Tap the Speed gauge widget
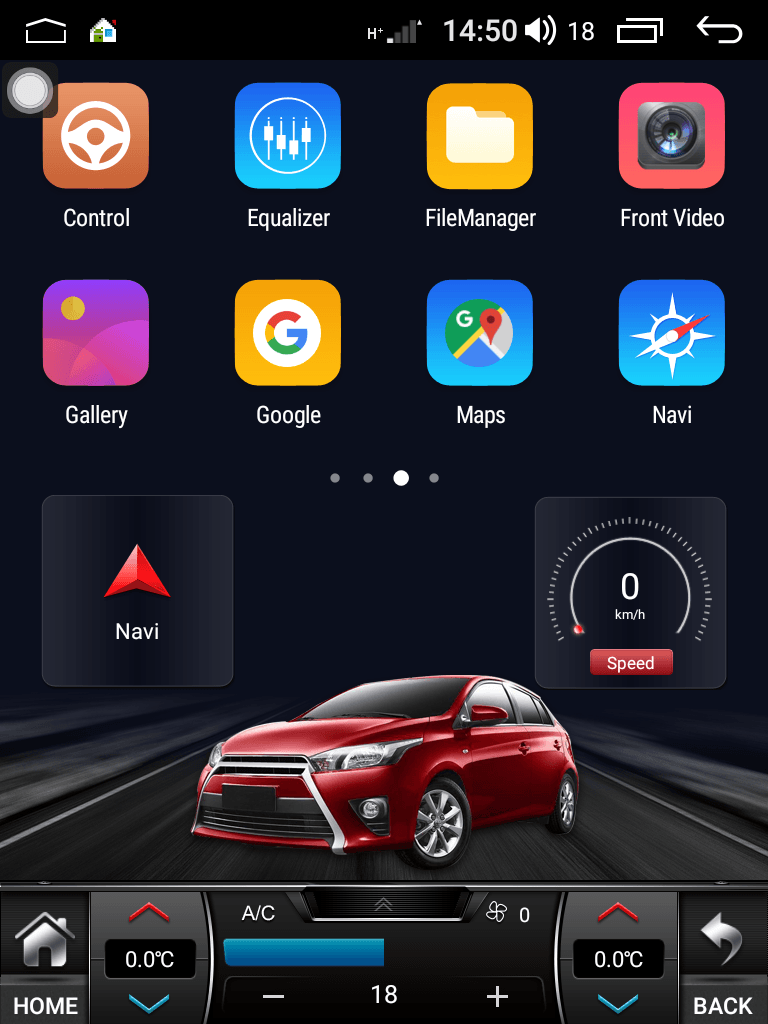The height and width of the screenshot is (1024, 768). click(x=630, y=590)
